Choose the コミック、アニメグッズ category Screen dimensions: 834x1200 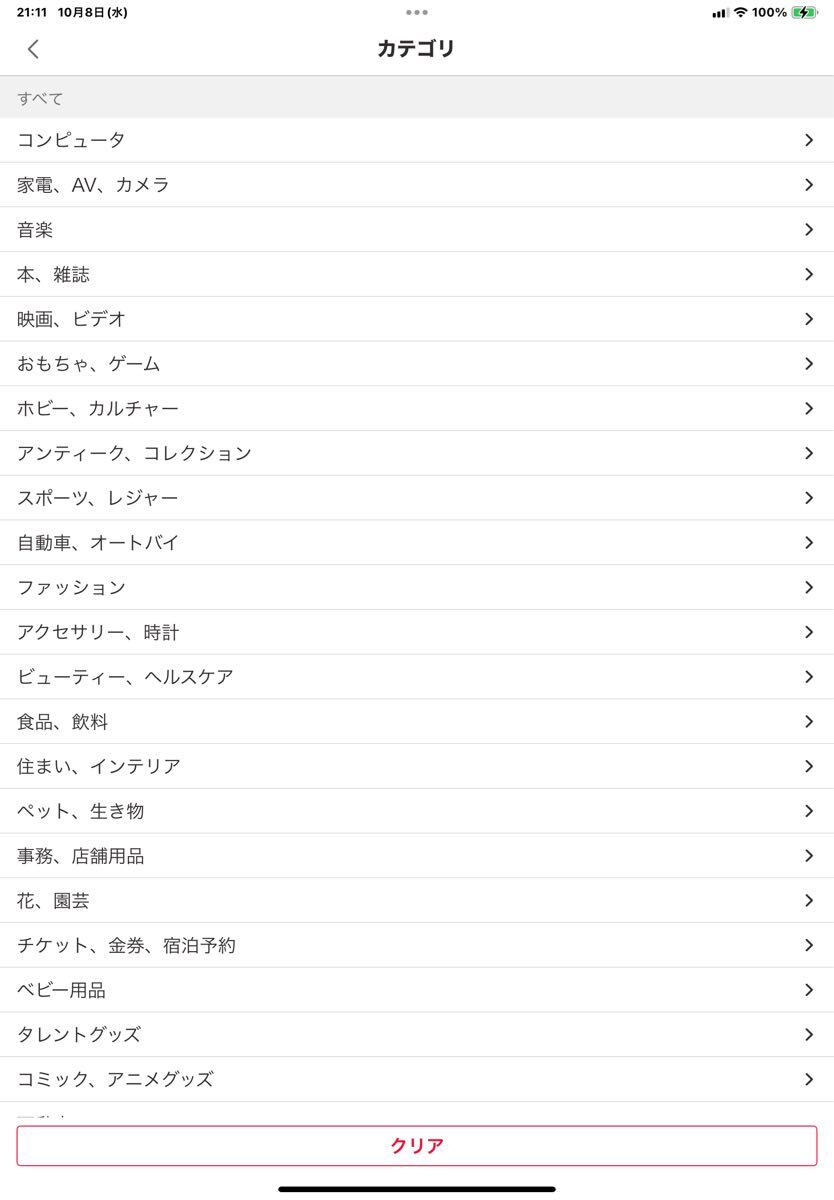tap(417, 1079)
